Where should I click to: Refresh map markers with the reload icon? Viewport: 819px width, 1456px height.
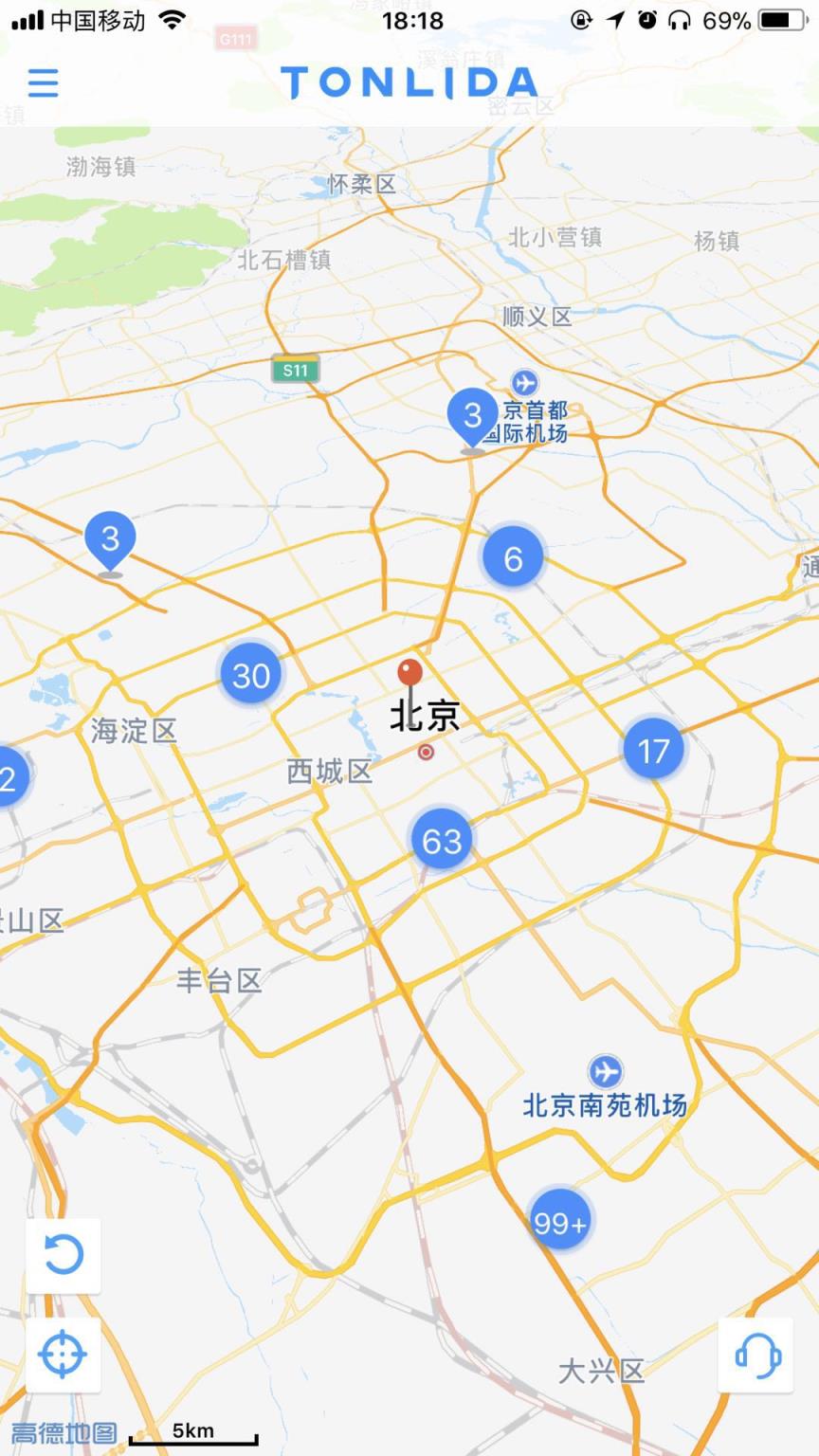63,1256
